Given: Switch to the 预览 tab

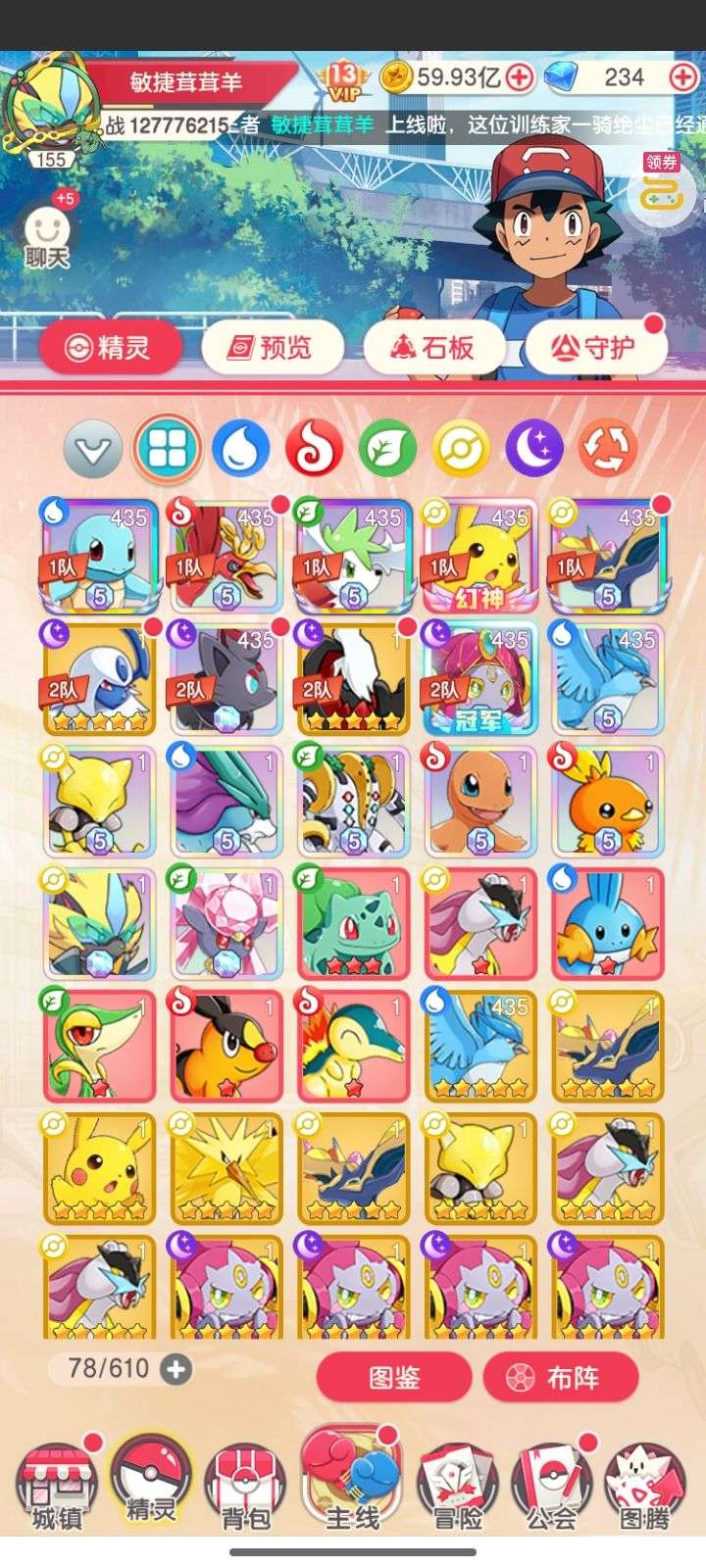Looking at the screenshot, I should coord(273,347).
